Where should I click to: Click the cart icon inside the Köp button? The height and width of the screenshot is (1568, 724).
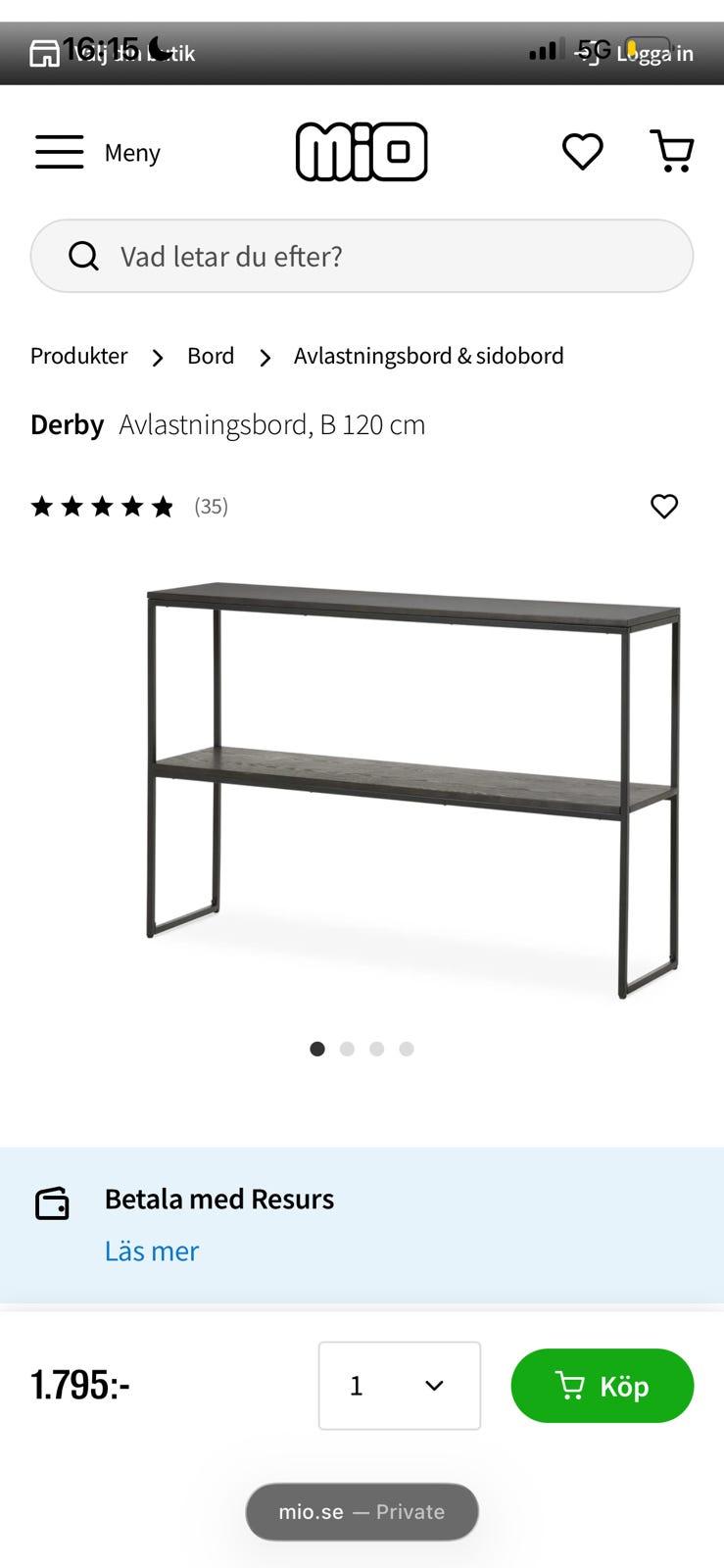571,1386
